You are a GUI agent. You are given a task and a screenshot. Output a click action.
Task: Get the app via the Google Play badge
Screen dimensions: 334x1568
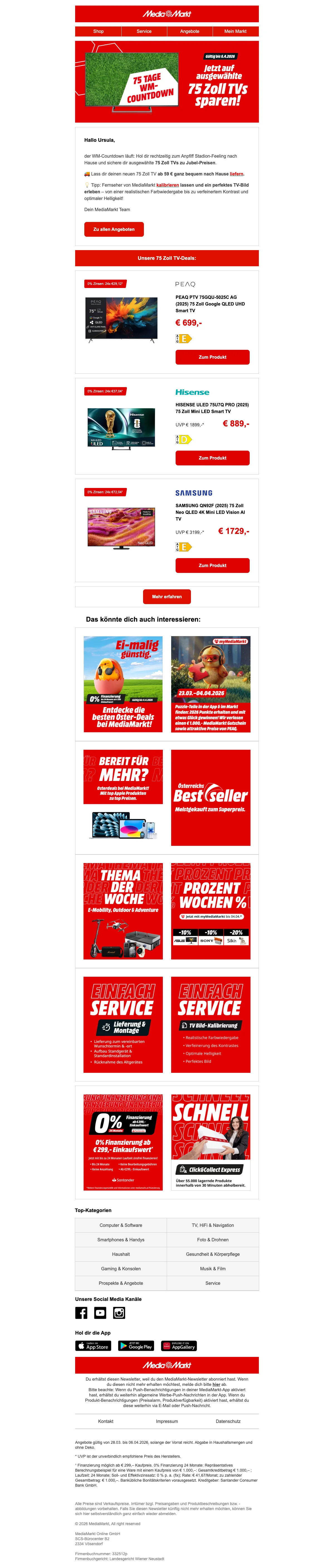(x=136, y=1346)
